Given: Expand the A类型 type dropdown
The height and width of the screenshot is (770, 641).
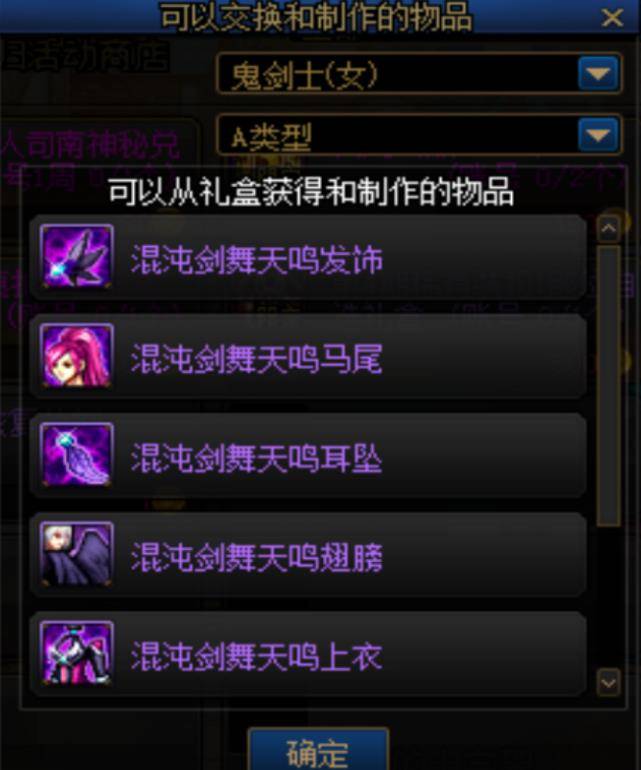Looking at the screenshot, I should click(597, 135).
